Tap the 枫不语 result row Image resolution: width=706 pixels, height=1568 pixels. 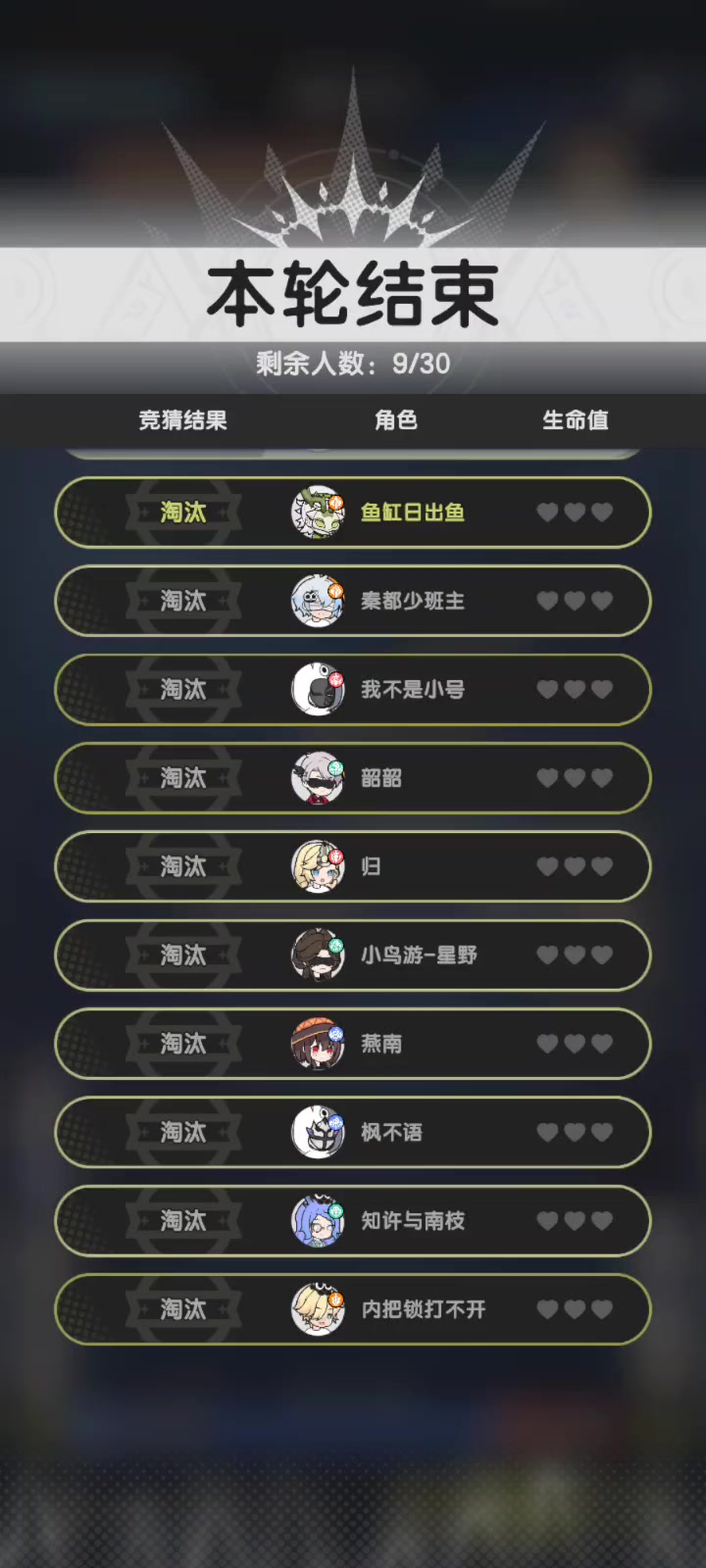353,1132
